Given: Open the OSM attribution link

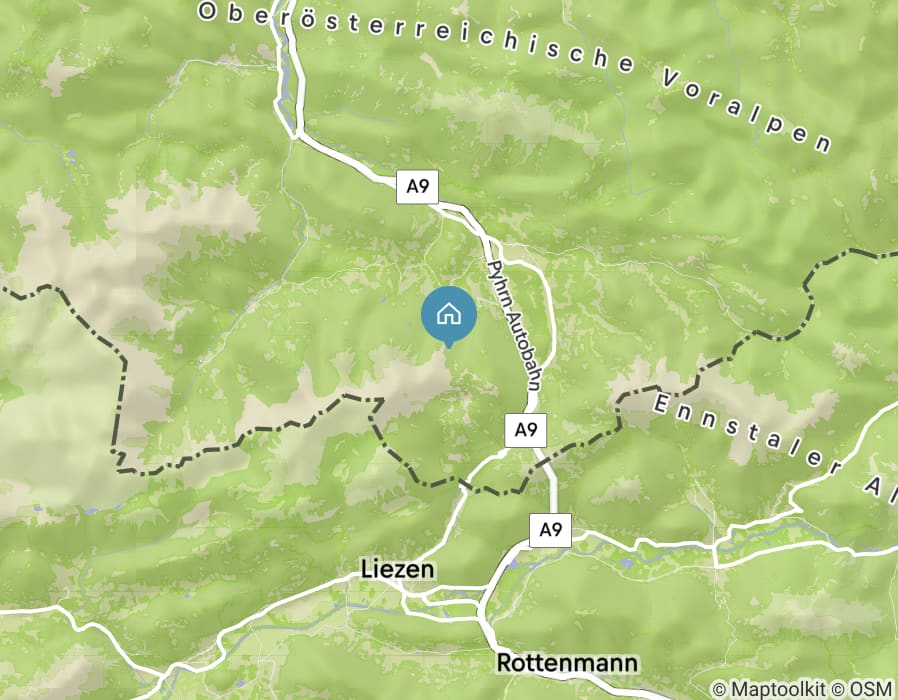Looking at the screenshot, I should 871,689.
